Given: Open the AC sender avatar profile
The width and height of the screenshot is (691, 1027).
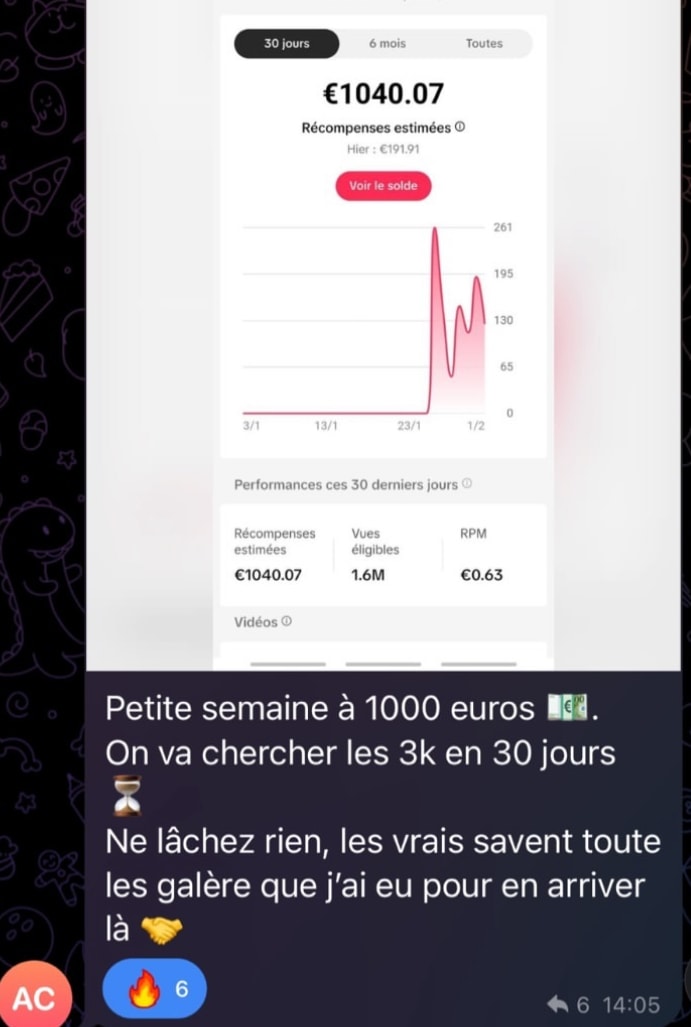Looking at the screenshot, I should 36,996.
